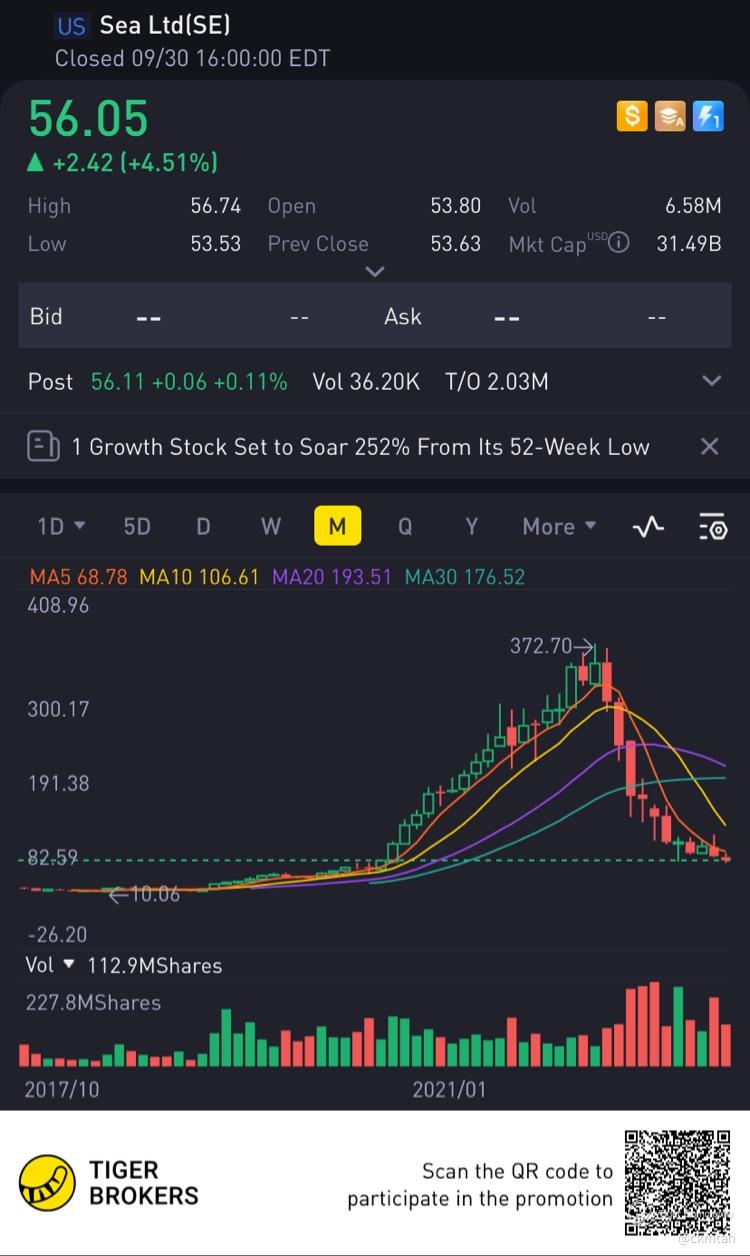Select the 5D chart tab
750x1256 pixels.
click(x=137, y=526)
